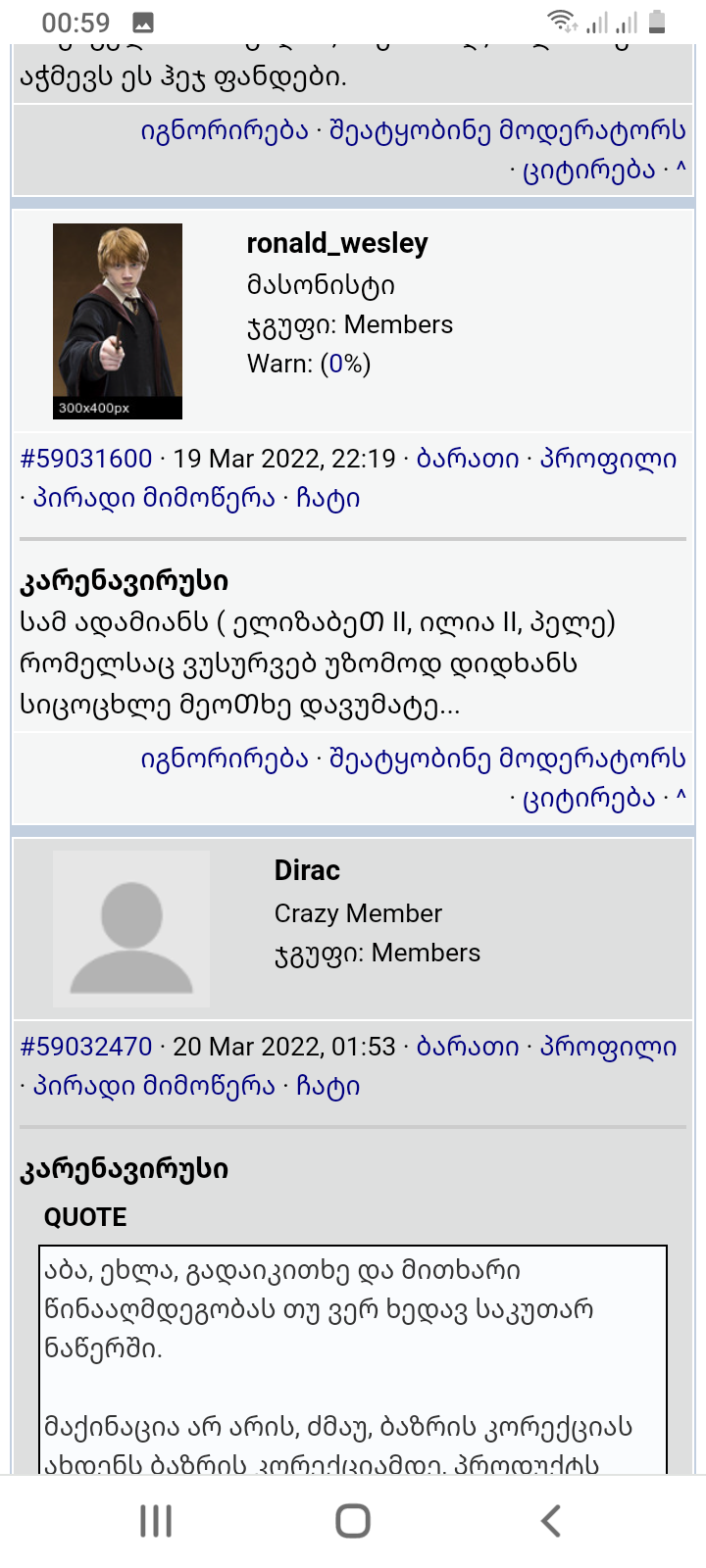The image size is (706, 1568).
Task: Open ronald_wesley's avatar picture
Action: (118, 321)
